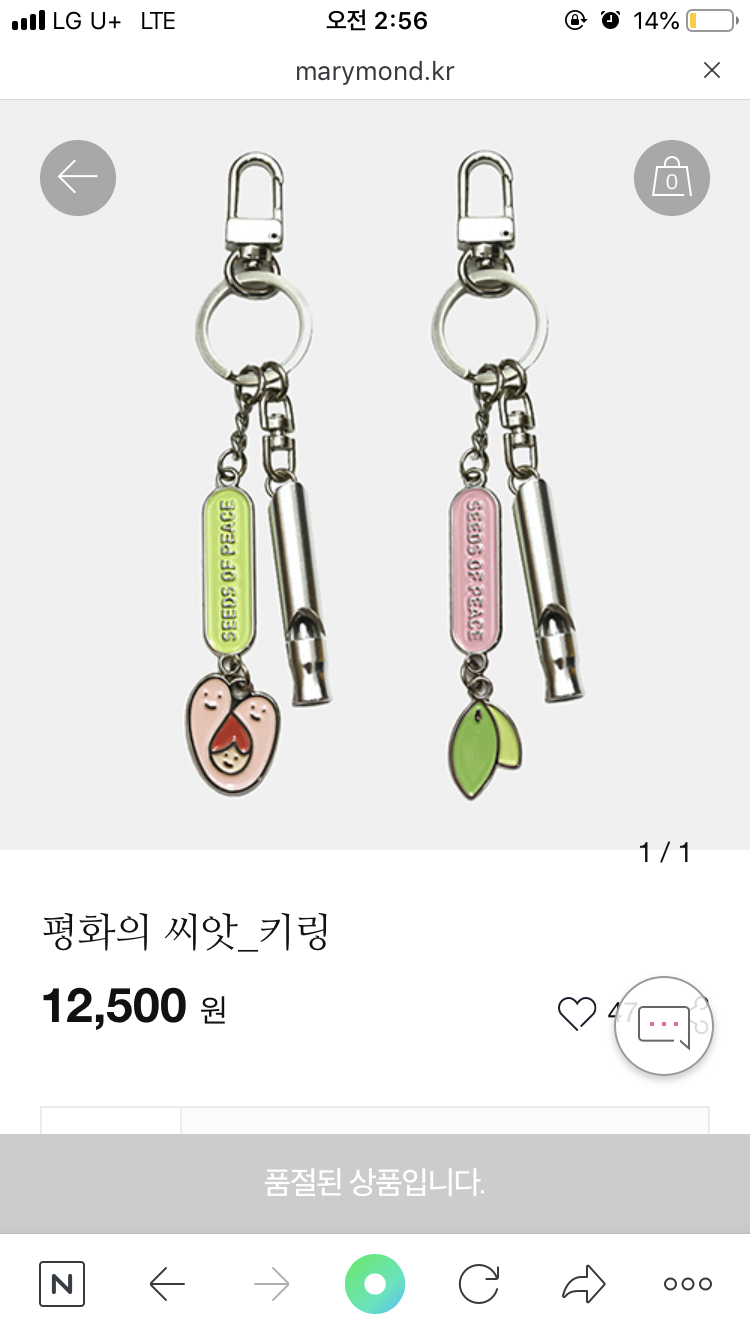
Task: Tap the sold-out product notice button
Action: tap(375, 1184)
